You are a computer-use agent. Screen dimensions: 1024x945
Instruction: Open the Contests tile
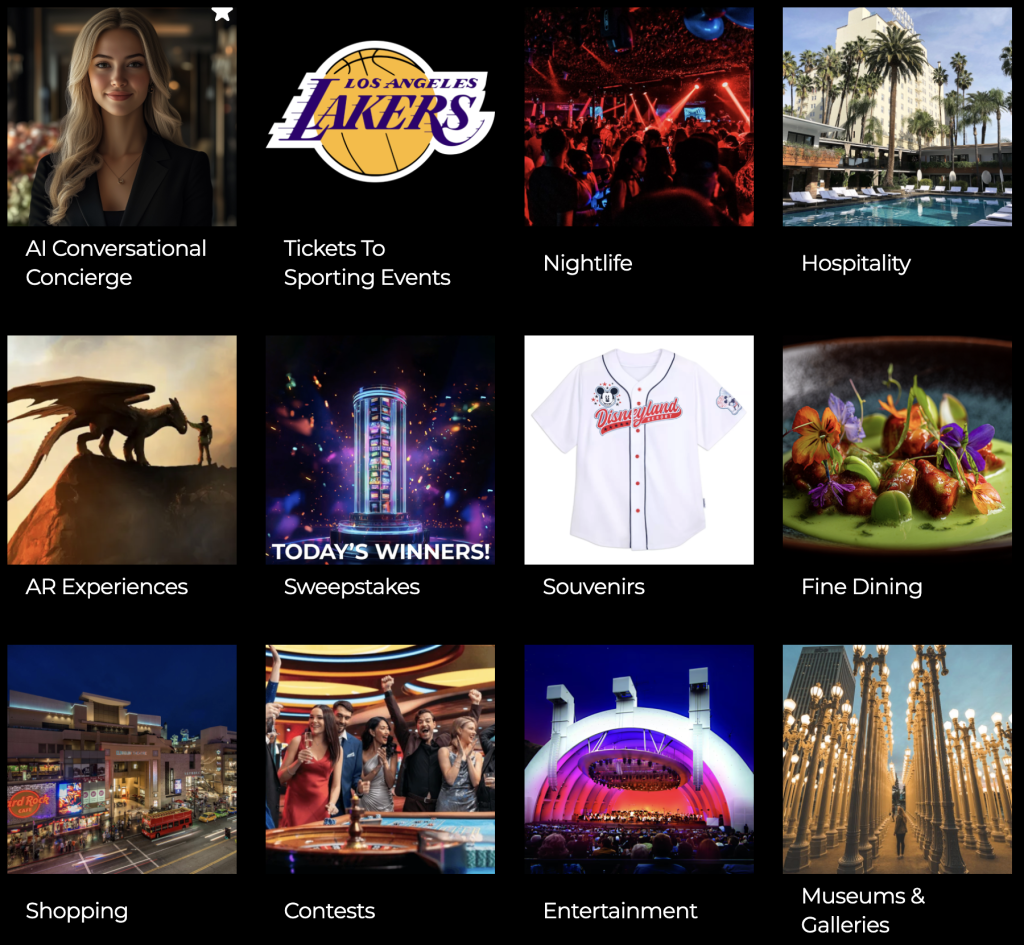click(x=380, y=759)
